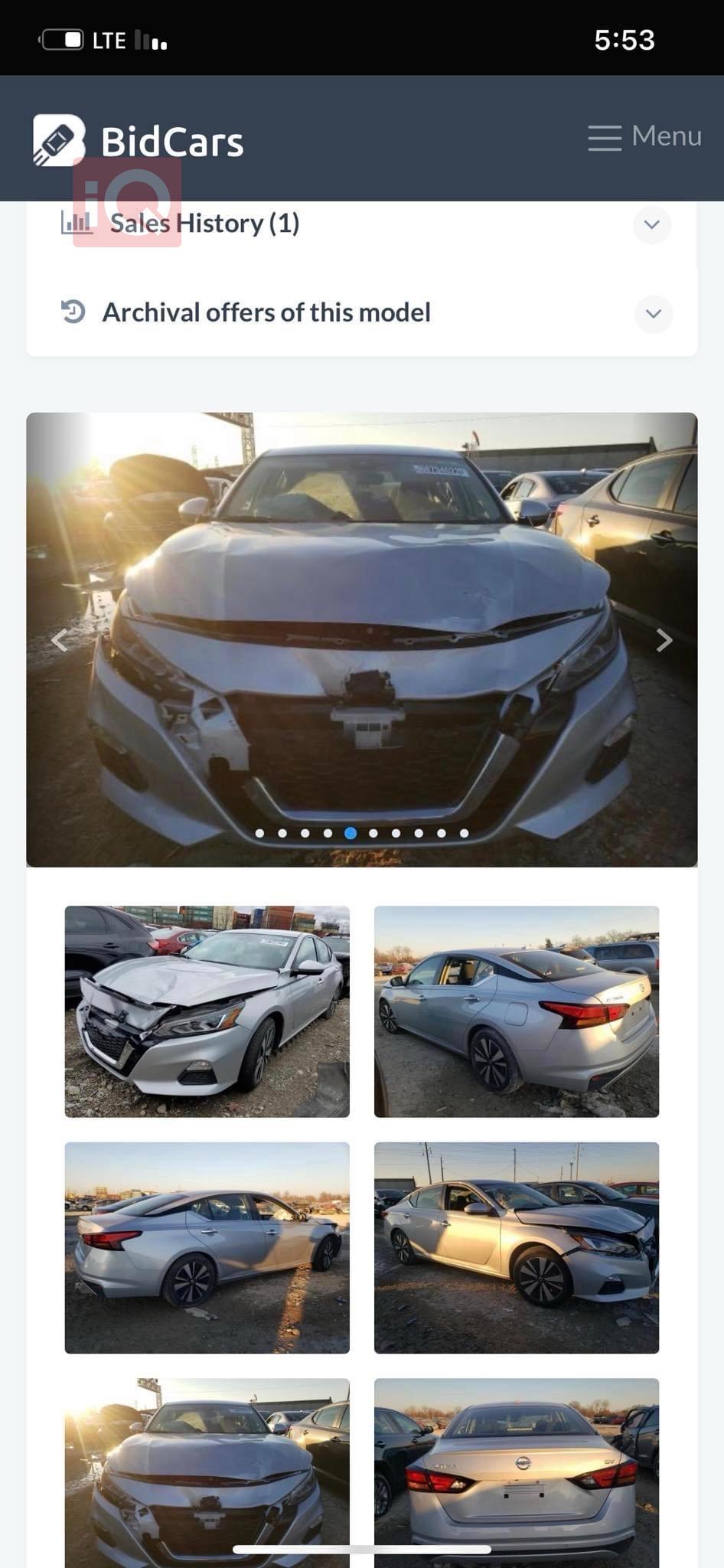Expand Archival offers of this model
The image size is (724, 1568).
[653, 313]
